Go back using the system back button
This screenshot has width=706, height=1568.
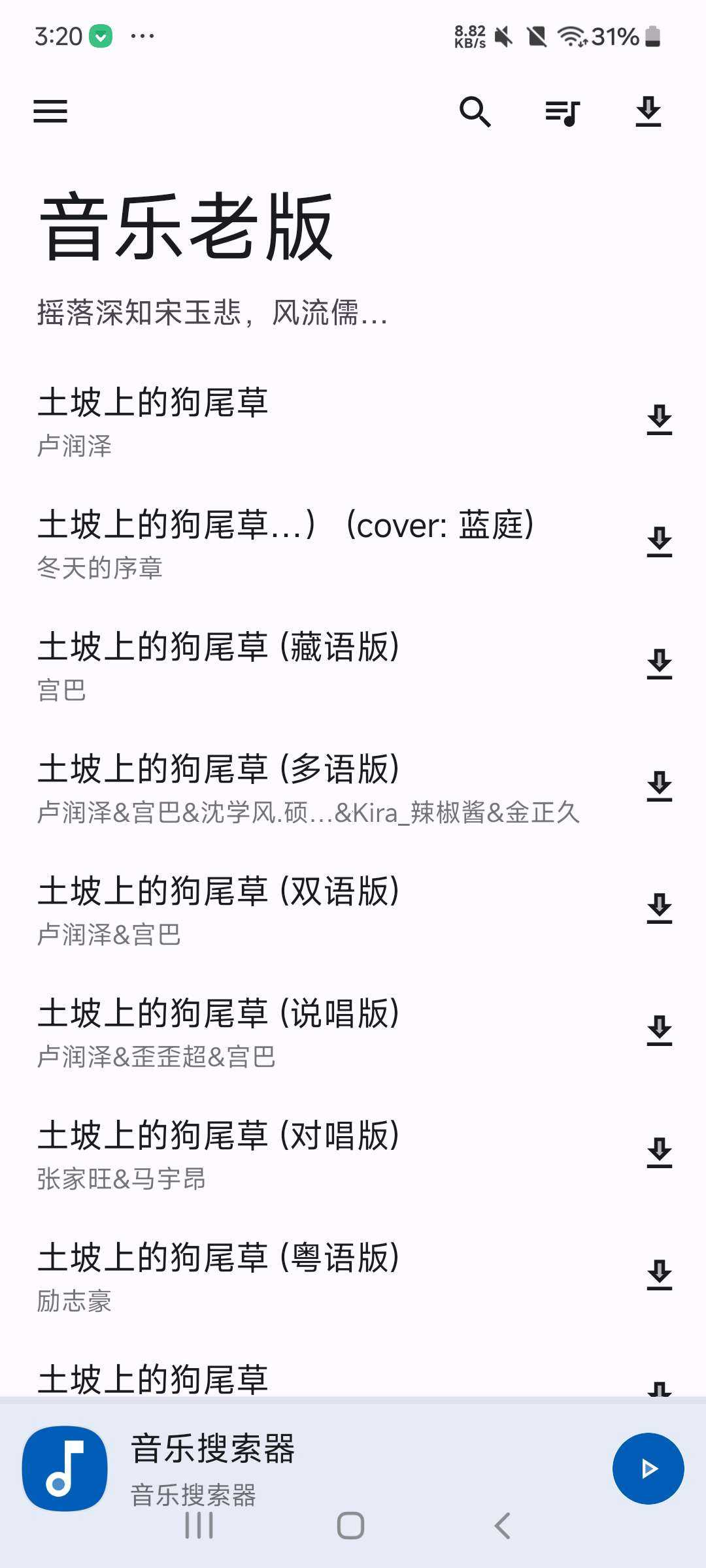(x=502, y=1526)
